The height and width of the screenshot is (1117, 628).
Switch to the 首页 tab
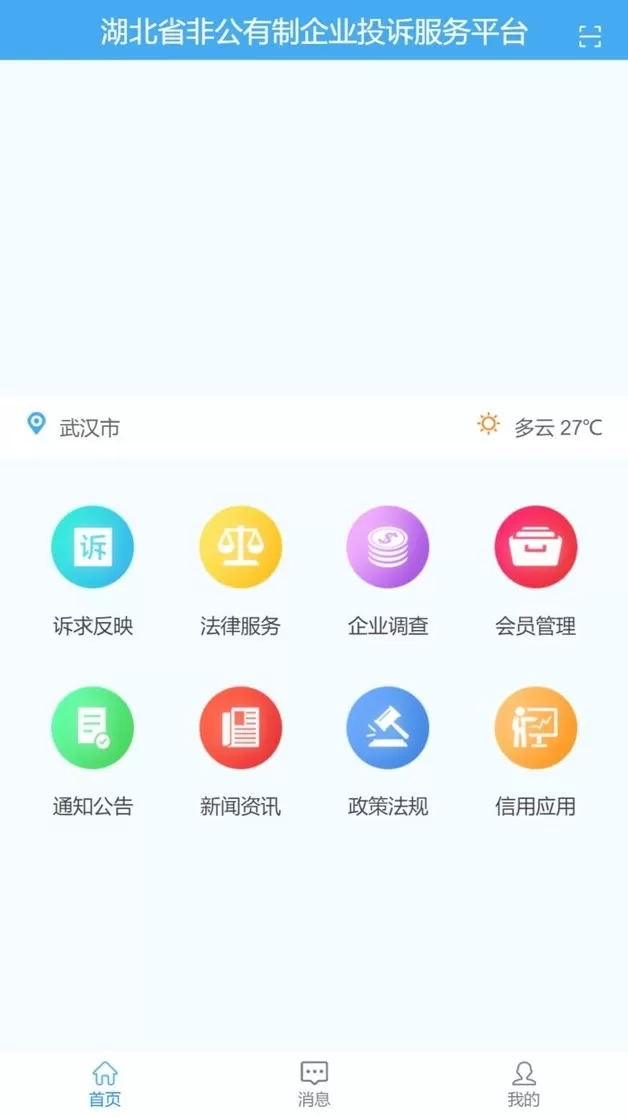click(105, 1084)
